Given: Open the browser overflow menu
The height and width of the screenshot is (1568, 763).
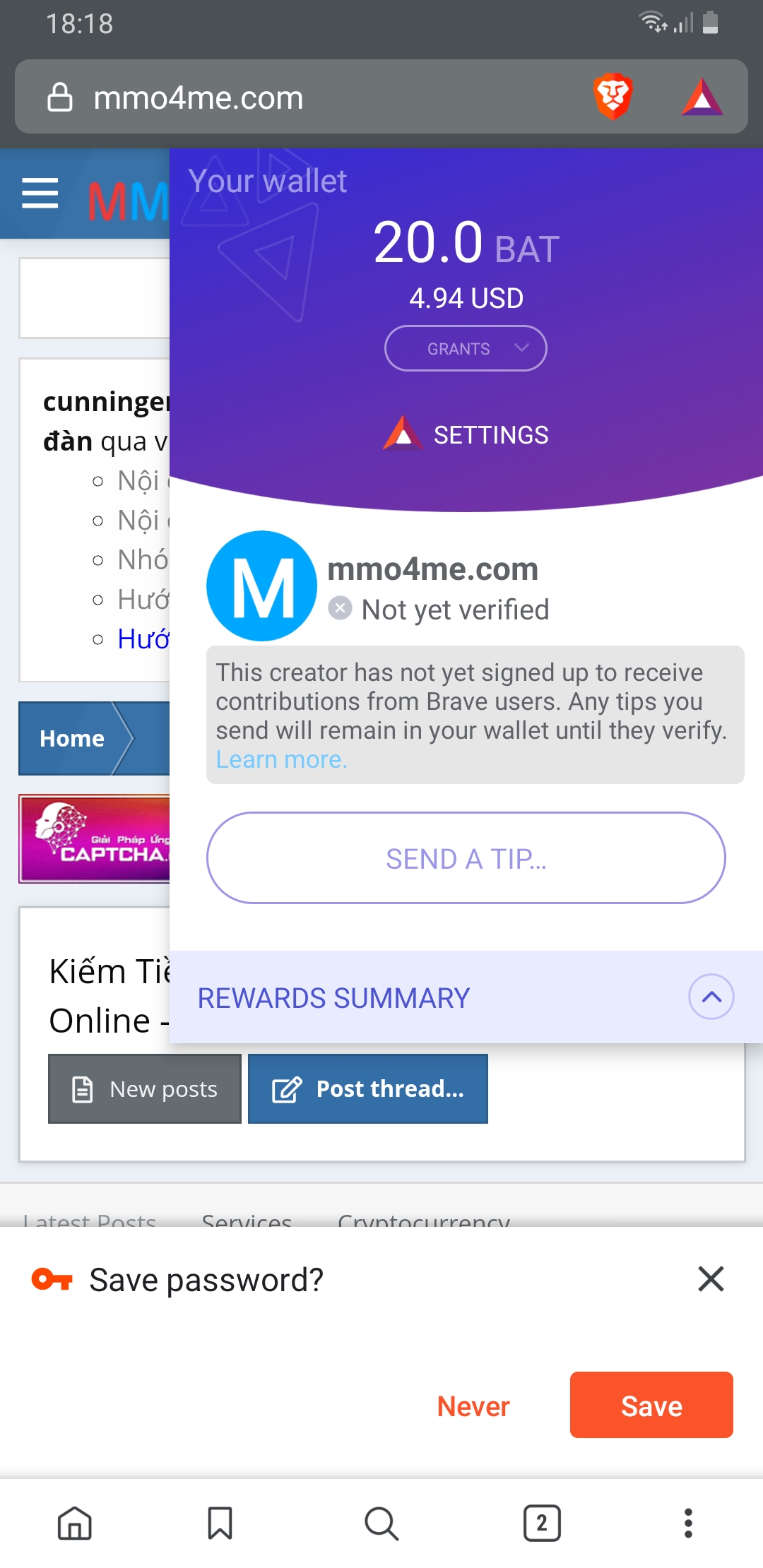Looking at the screenshot, I should pos(688,1523).
